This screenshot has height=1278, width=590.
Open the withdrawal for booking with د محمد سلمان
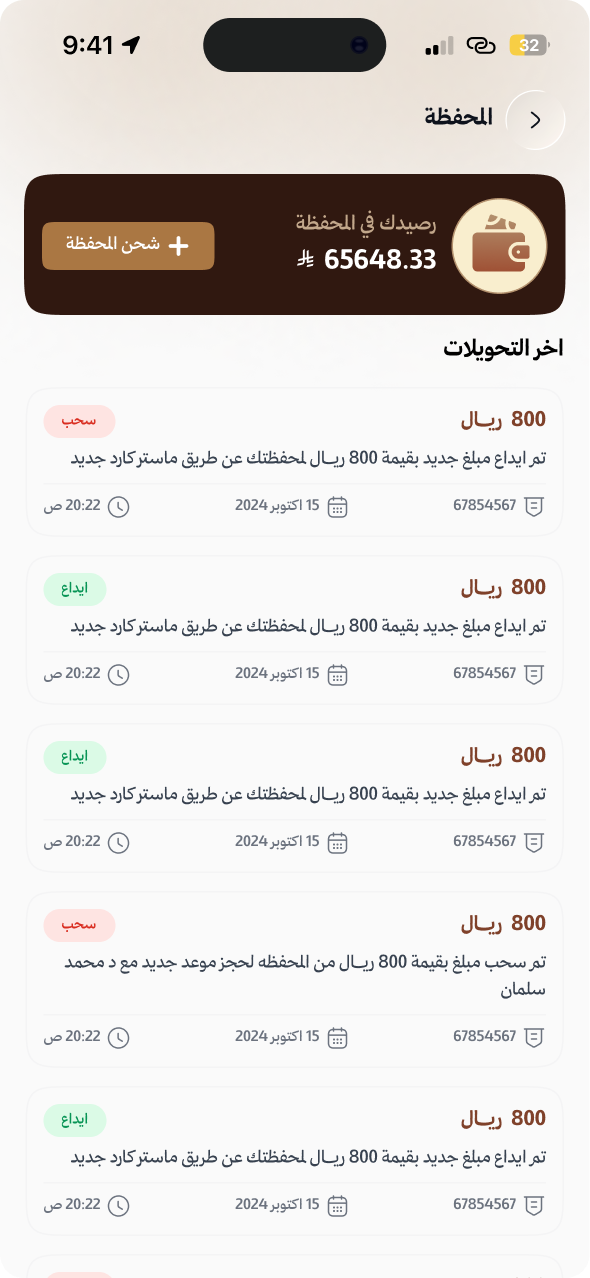[x=295, y=979]
